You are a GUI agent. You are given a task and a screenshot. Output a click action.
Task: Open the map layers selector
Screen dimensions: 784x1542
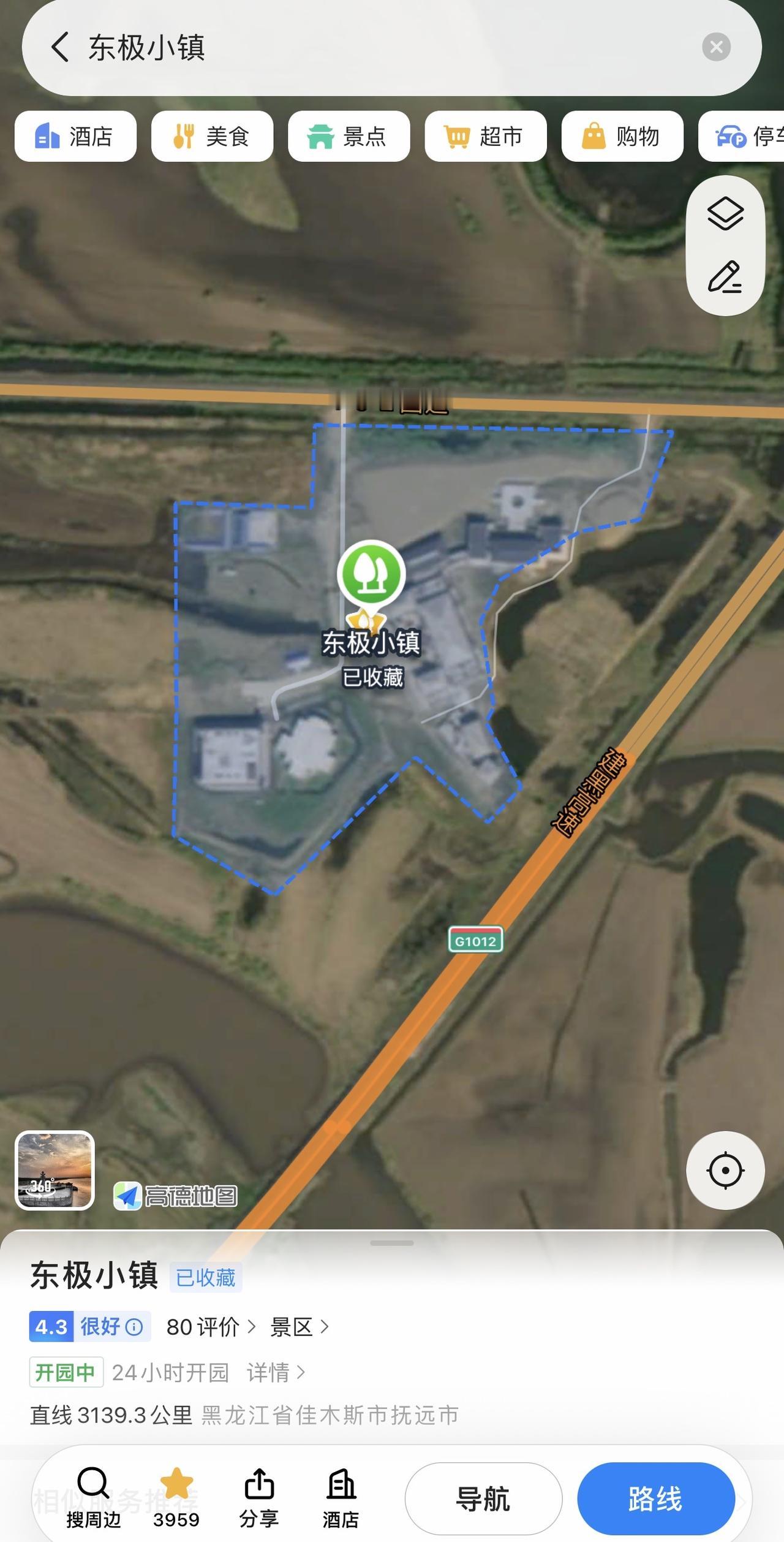[x=725, y=213]
